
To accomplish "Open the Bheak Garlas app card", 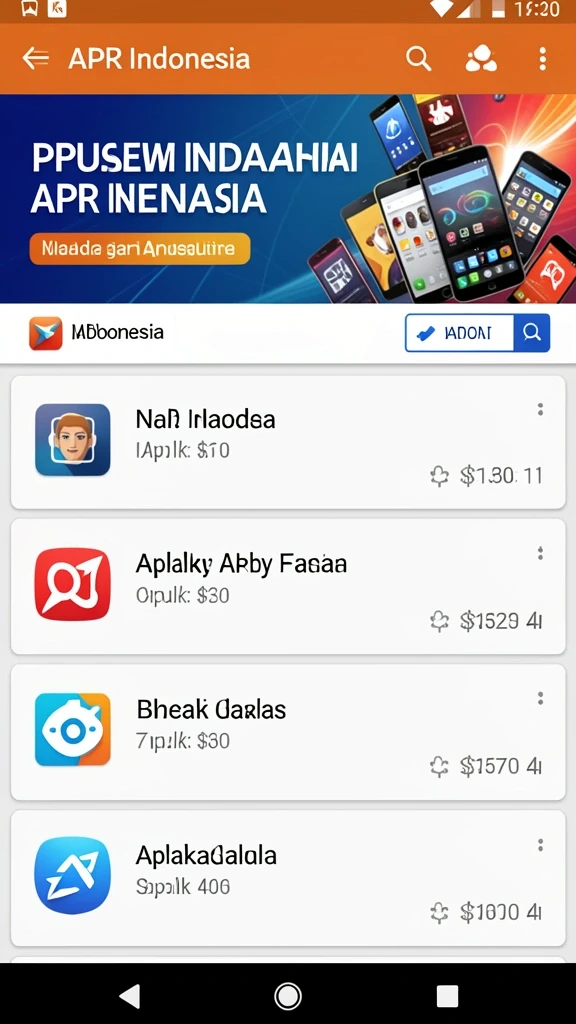I will tap(288, 732).
